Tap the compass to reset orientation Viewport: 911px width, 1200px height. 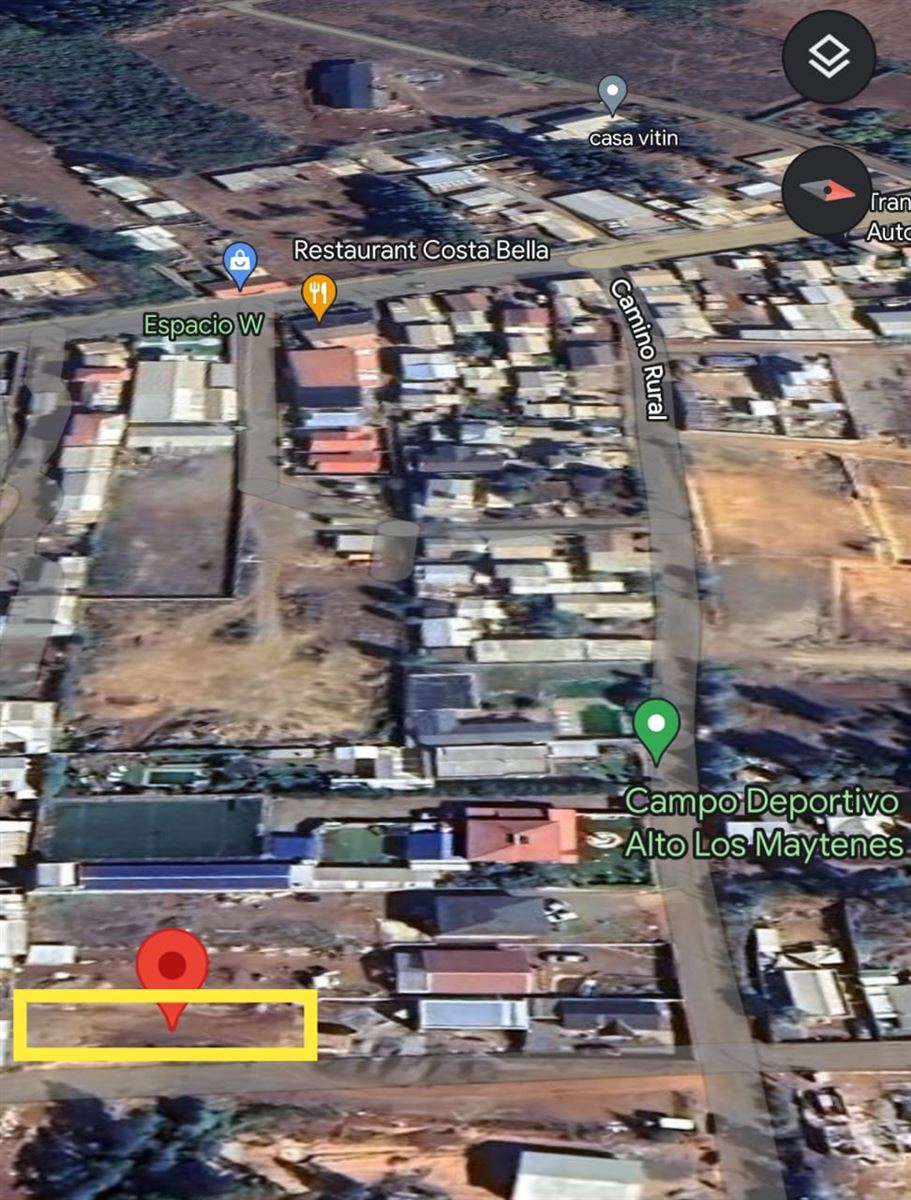(828, 190)
